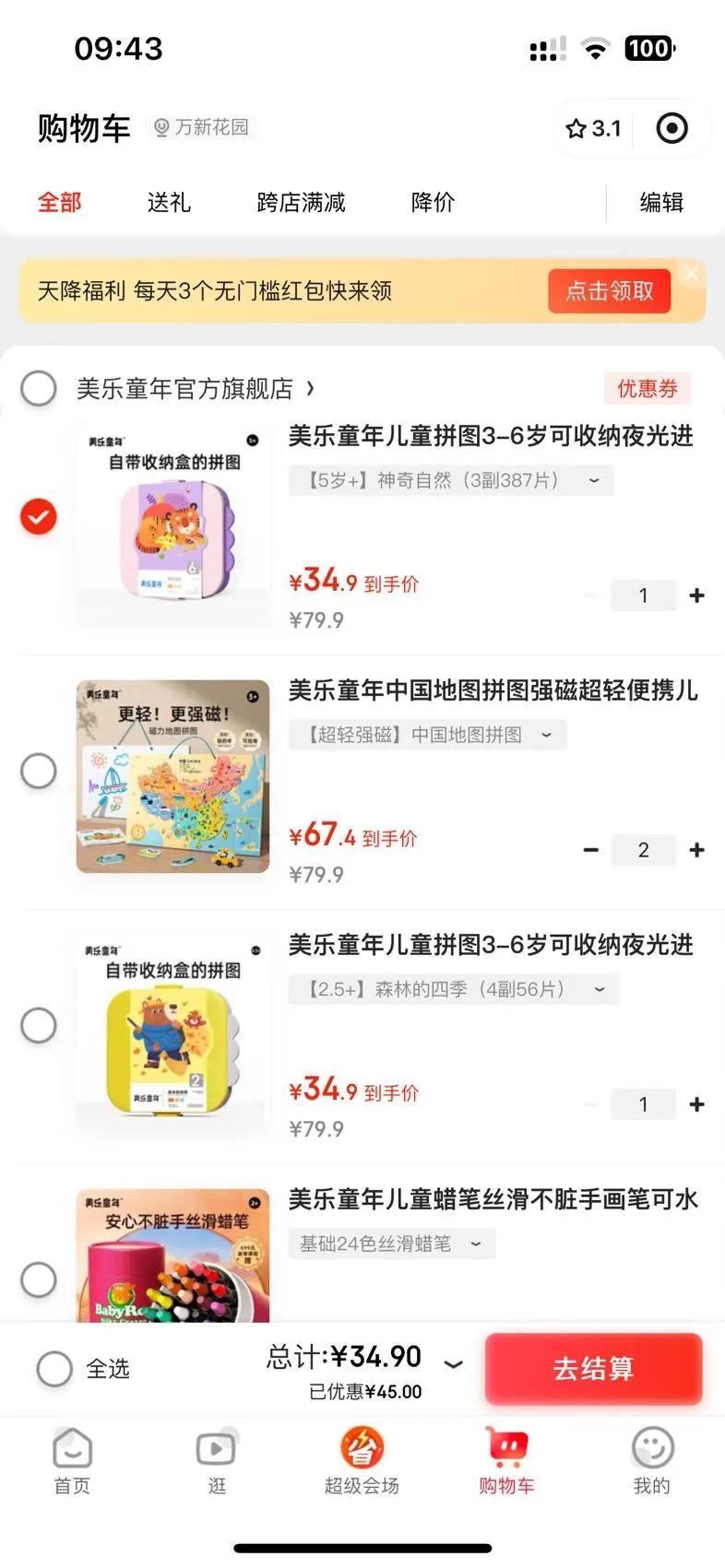Uncheck the 神奇自然 puzzle item
725x1568 pixels.
click(39, 516)
